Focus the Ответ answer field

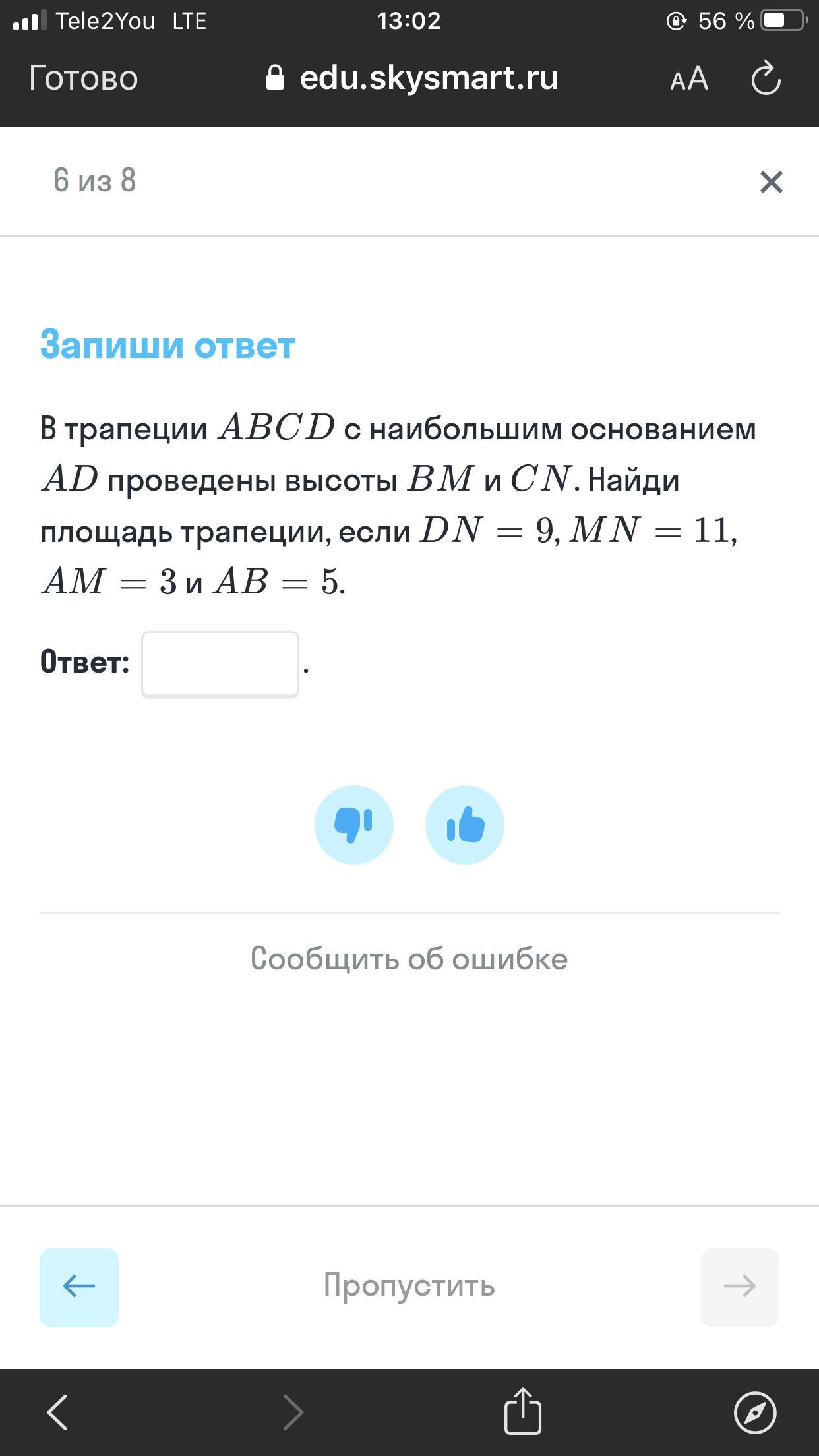pyautogui.click(x=220, y=663)
